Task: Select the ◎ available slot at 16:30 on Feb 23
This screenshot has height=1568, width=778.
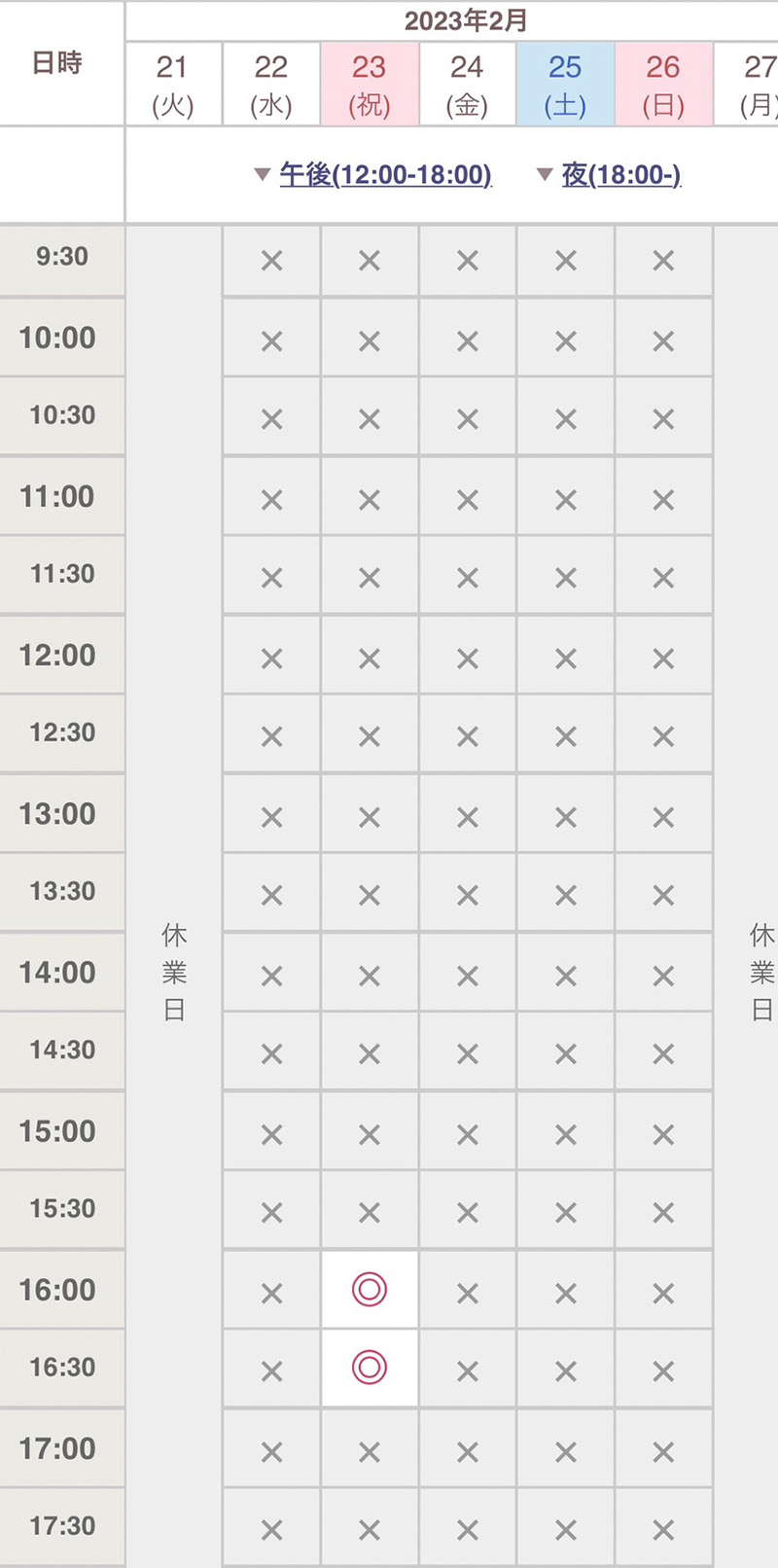Action: [369, 1368]
